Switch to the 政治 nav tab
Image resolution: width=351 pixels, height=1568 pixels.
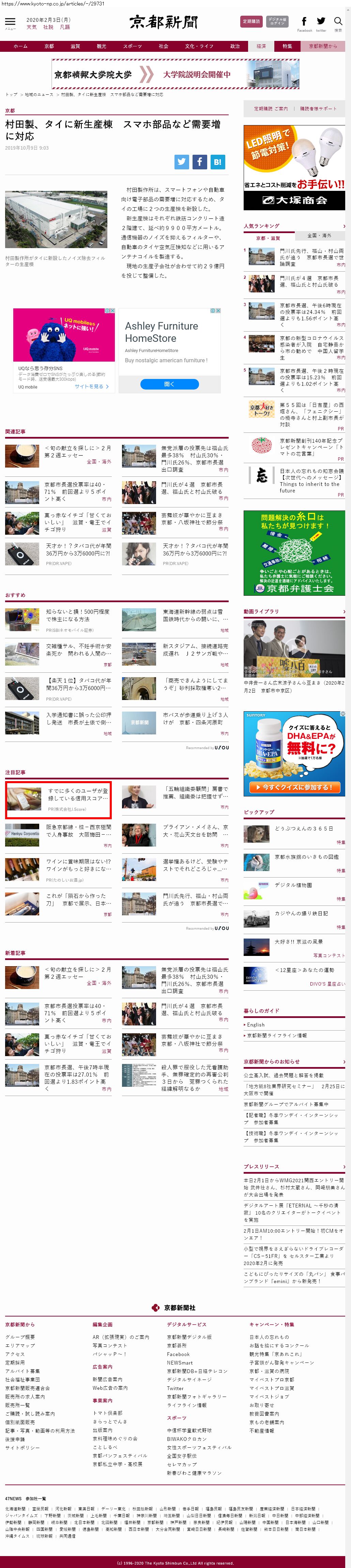click(235, 46)
